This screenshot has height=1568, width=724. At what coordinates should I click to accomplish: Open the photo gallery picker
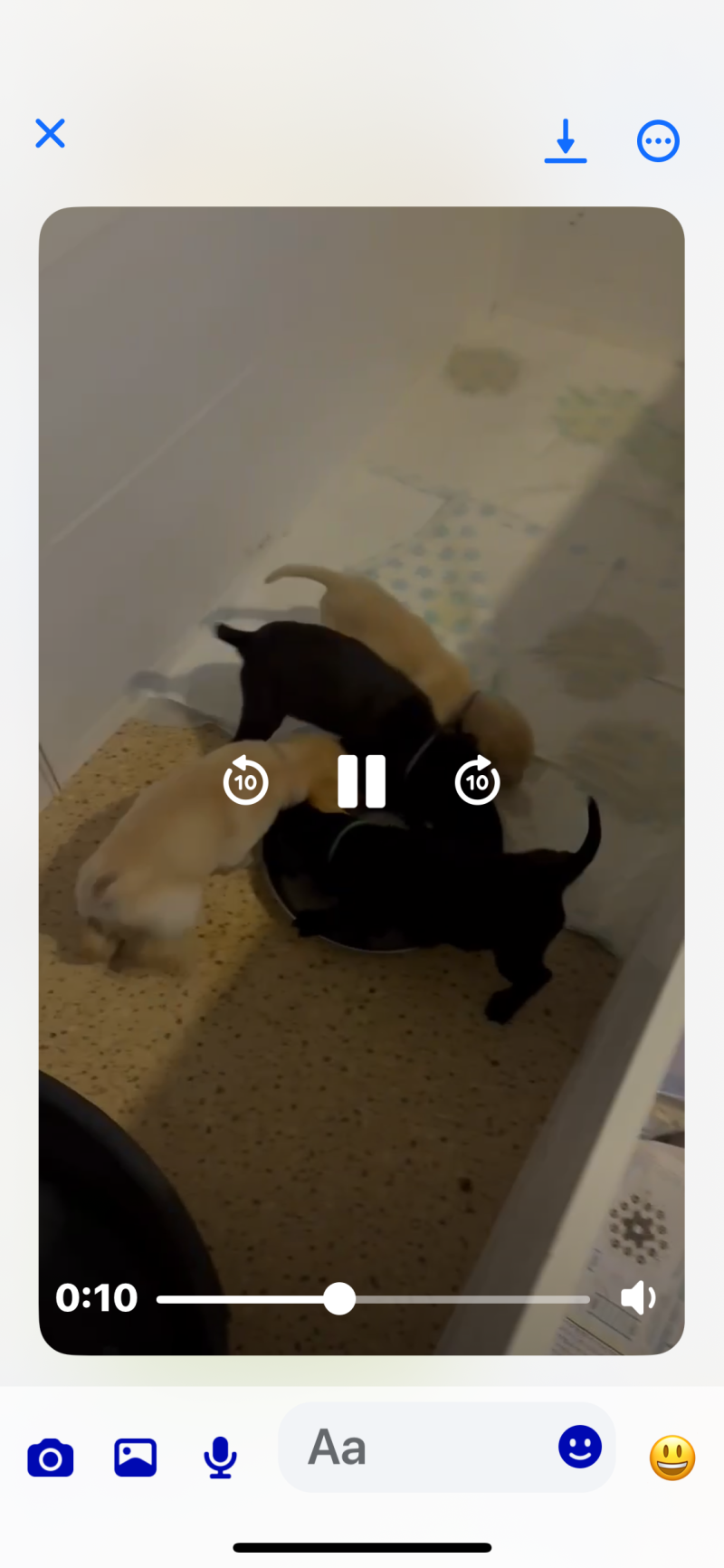click(135, 1458)
